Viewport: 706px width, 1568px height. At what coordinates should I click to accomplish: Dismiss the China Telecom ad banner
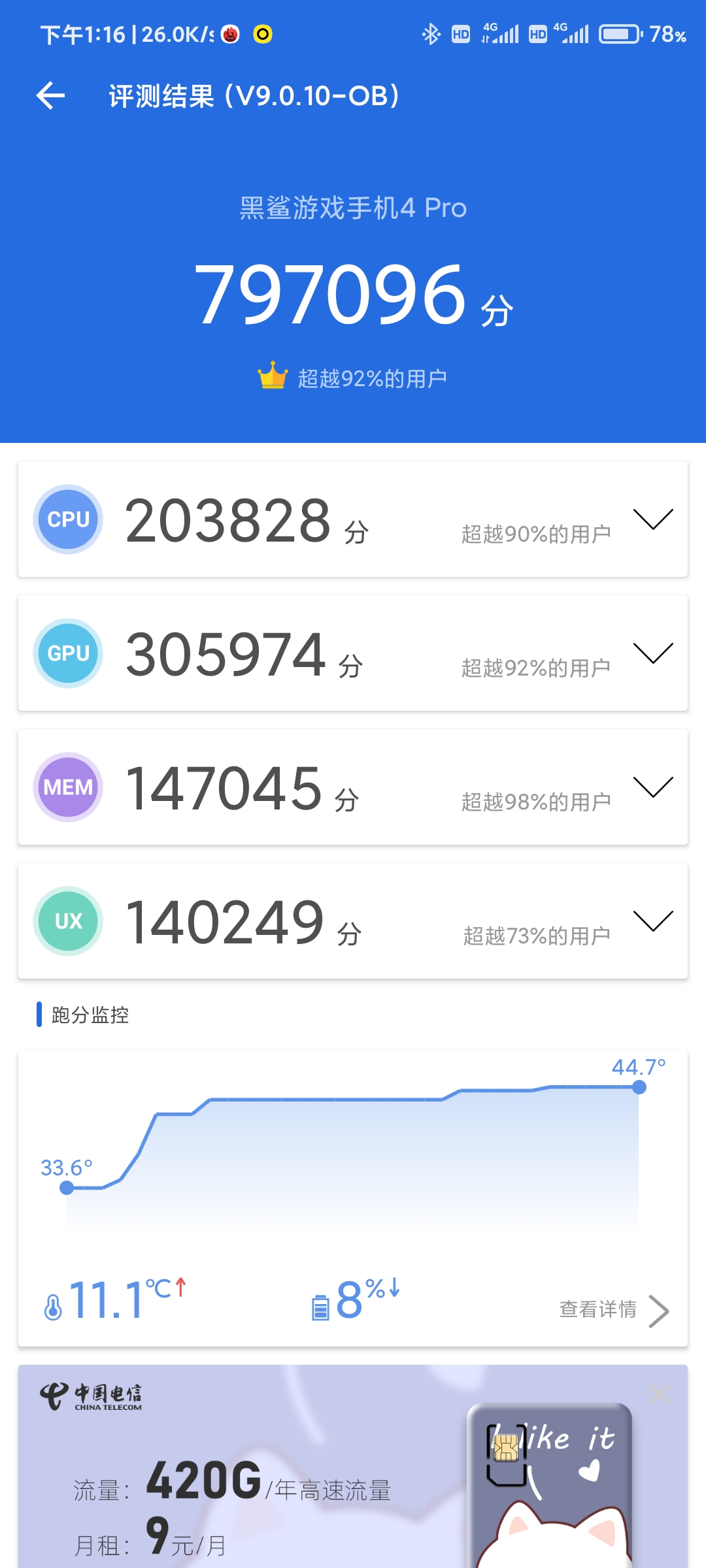point(659,1395)
